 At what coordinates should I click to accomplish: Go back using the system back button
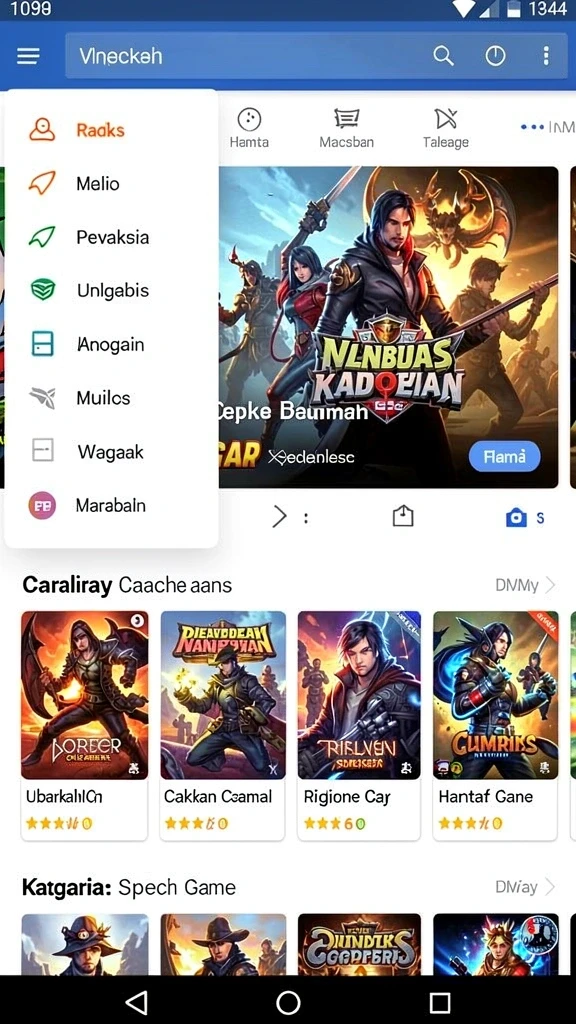[136, 1002]
